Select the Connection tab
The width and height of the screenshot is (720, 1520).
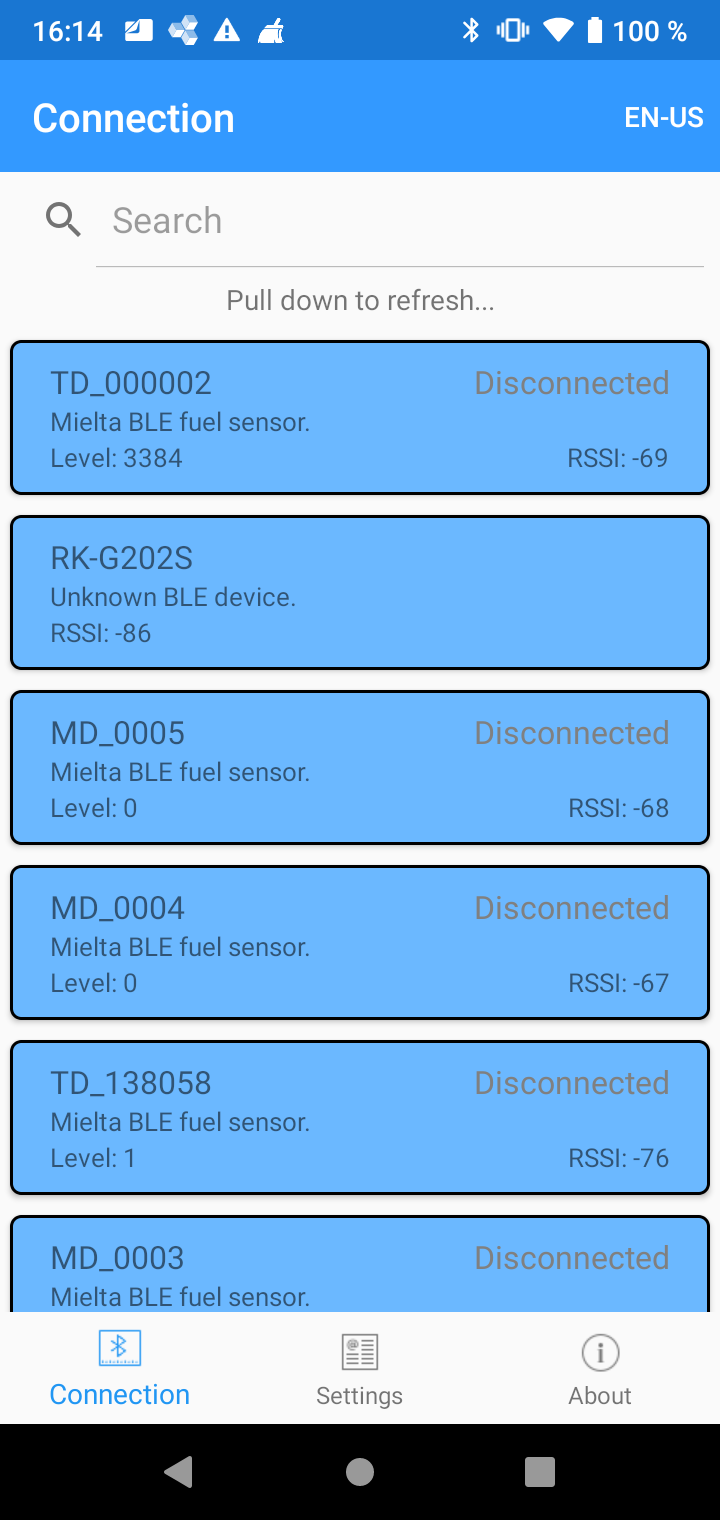(120, 1368)
